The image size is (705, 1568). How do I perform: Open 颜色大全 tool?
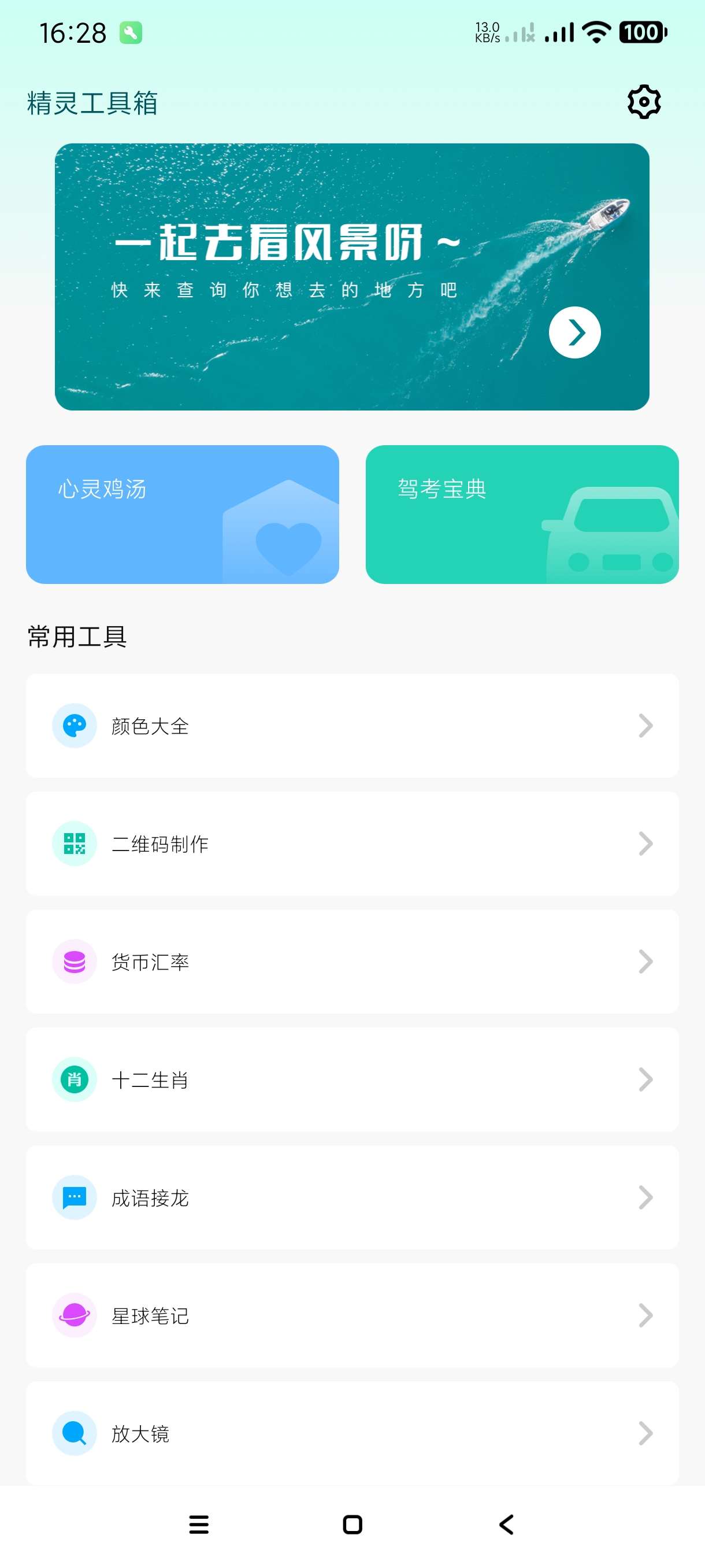click(352, 726)
